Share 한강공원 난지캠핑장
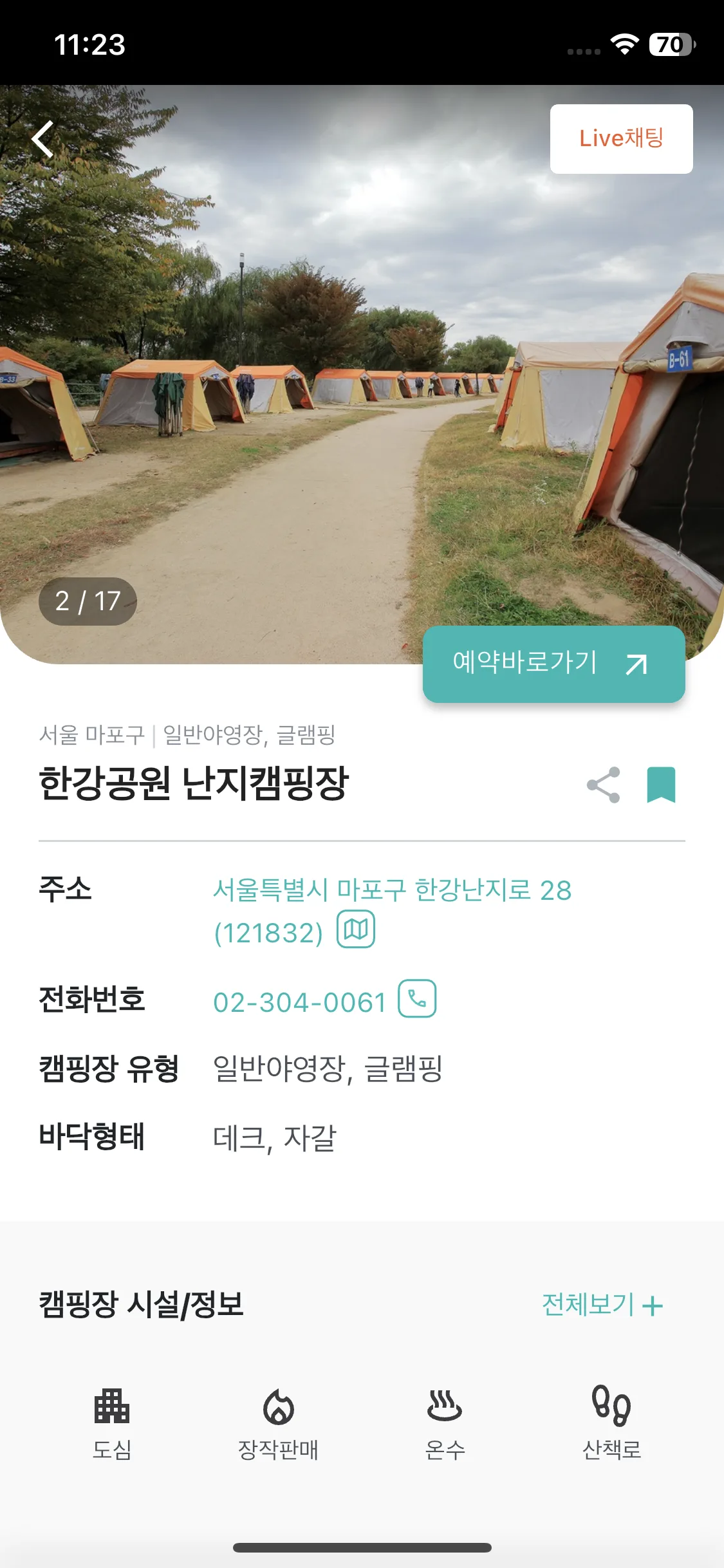This screenshot has width=724, height=1568. pos(604,785)
